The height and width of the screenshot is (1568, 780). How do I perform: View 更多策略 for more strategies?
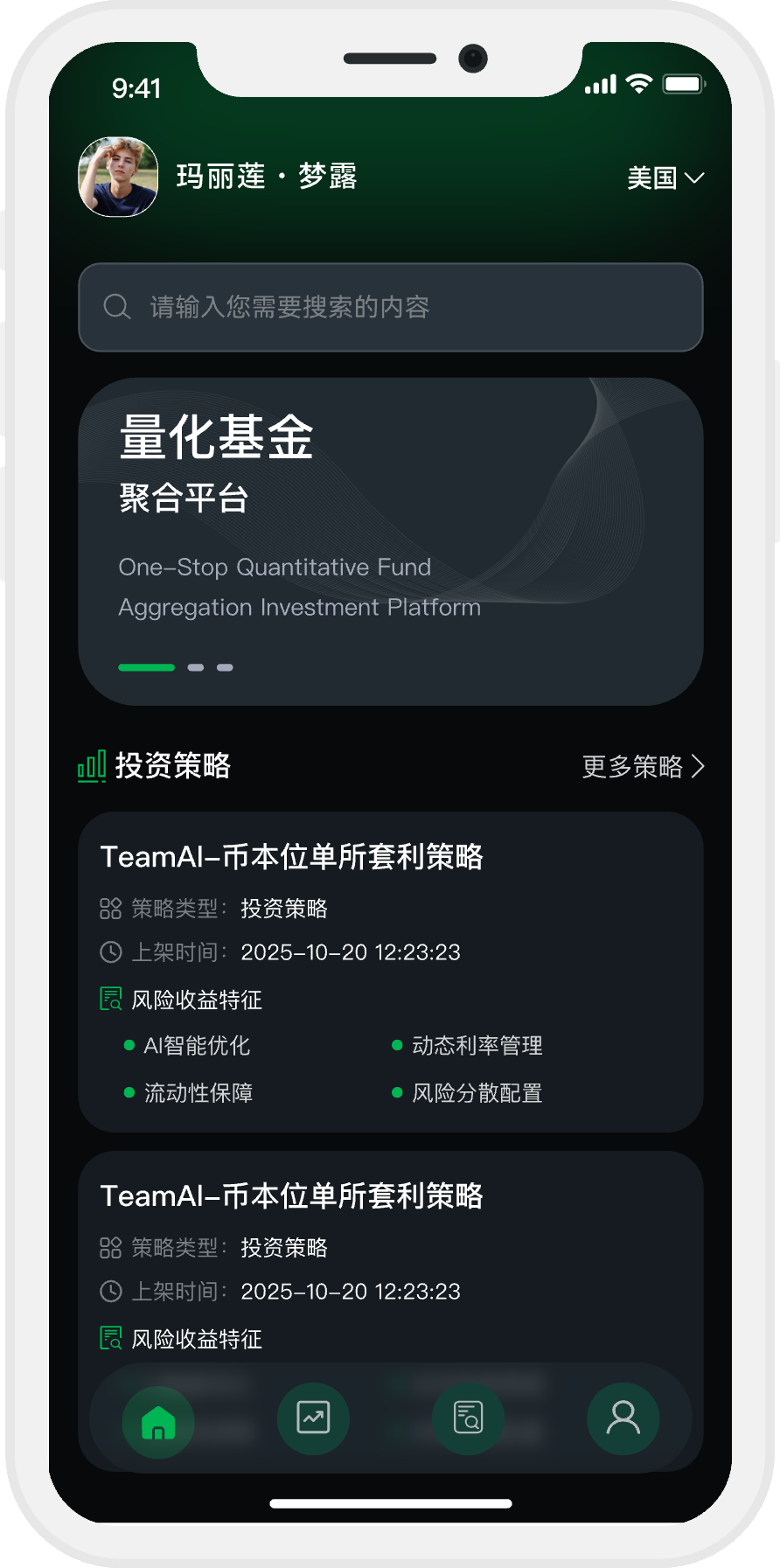point(643,766)
